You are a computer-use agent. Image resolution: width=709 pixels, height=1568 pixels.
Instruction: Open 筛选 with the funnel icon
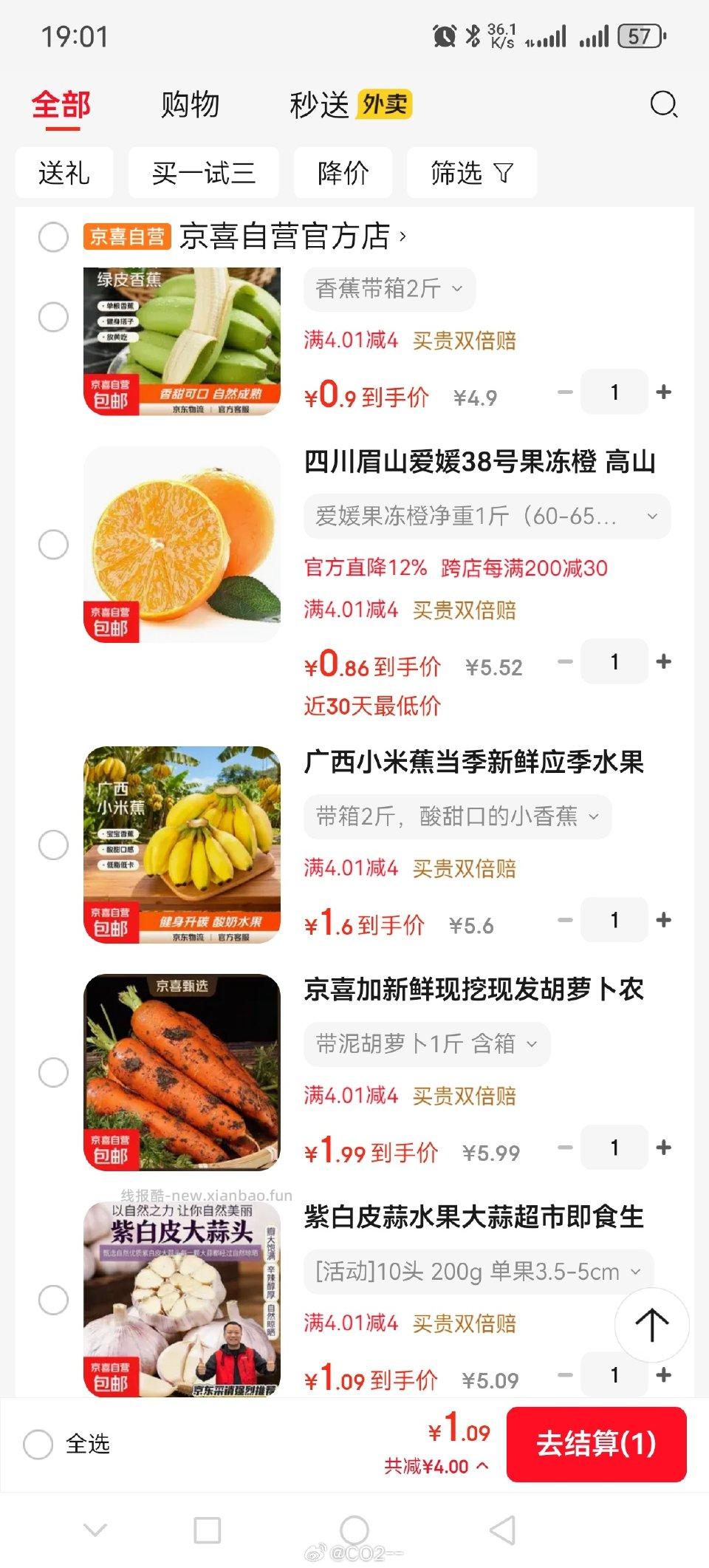pos(470,174)
